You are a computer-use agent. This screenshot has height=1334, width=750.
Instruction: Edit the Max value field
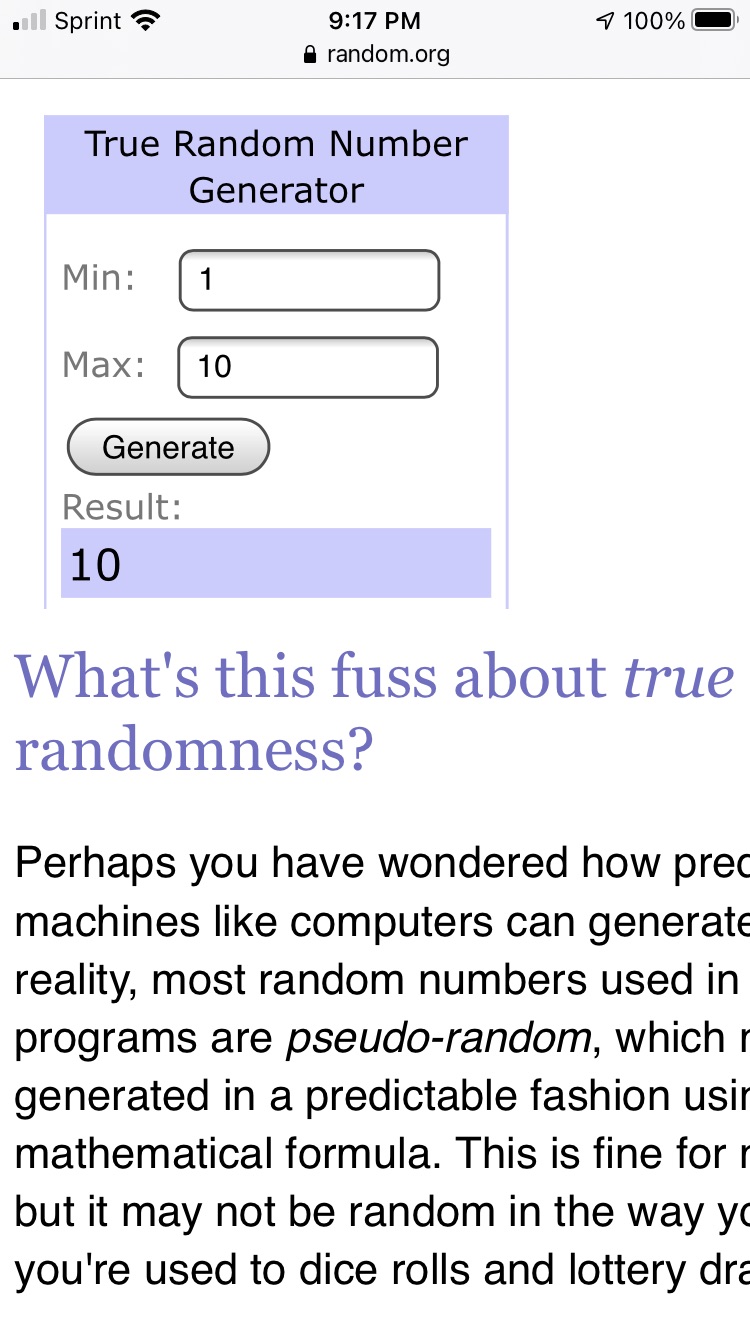point(308,367)
